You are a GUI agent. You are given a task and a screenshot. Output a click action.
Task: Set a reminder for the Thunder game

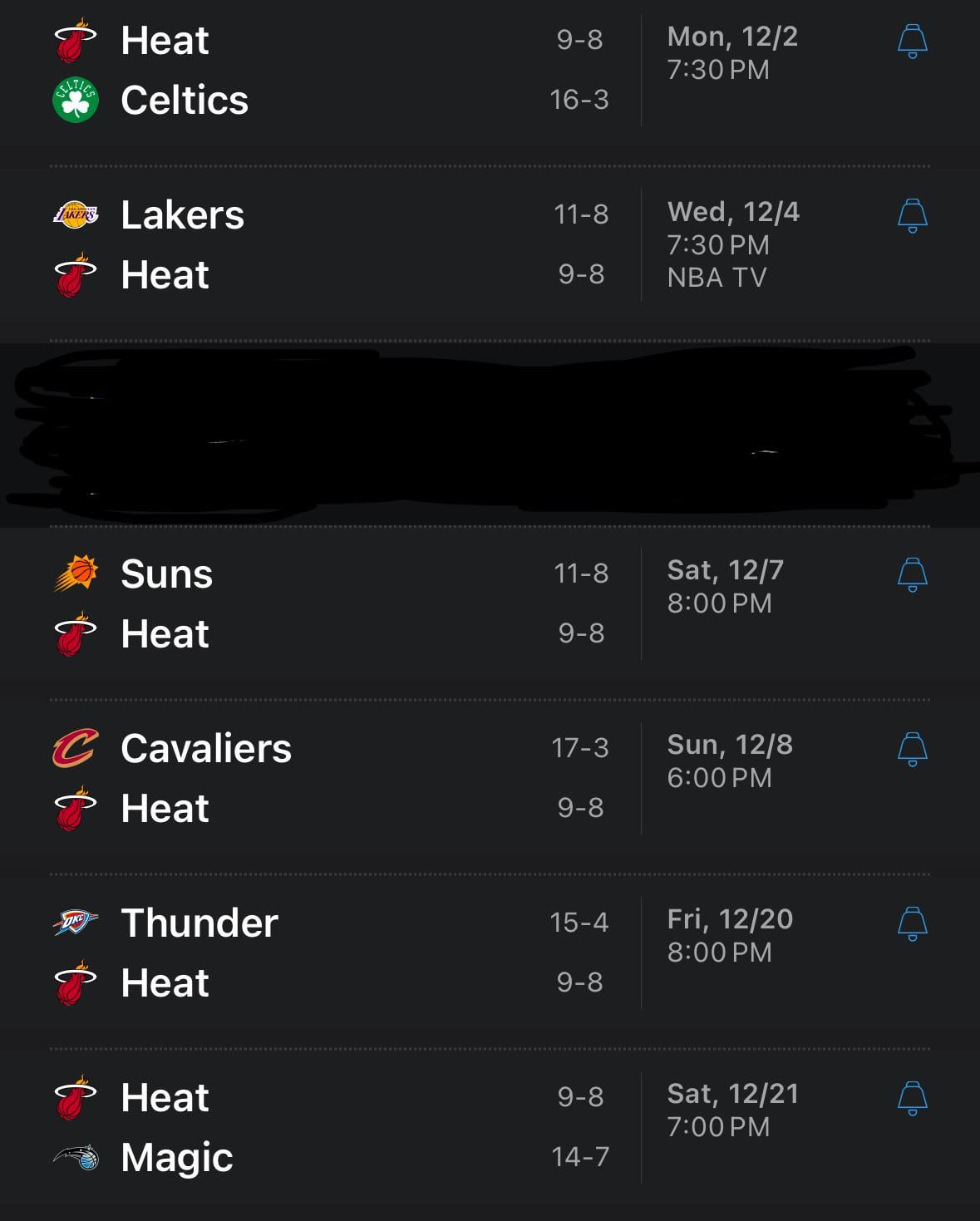coord(912,923)
